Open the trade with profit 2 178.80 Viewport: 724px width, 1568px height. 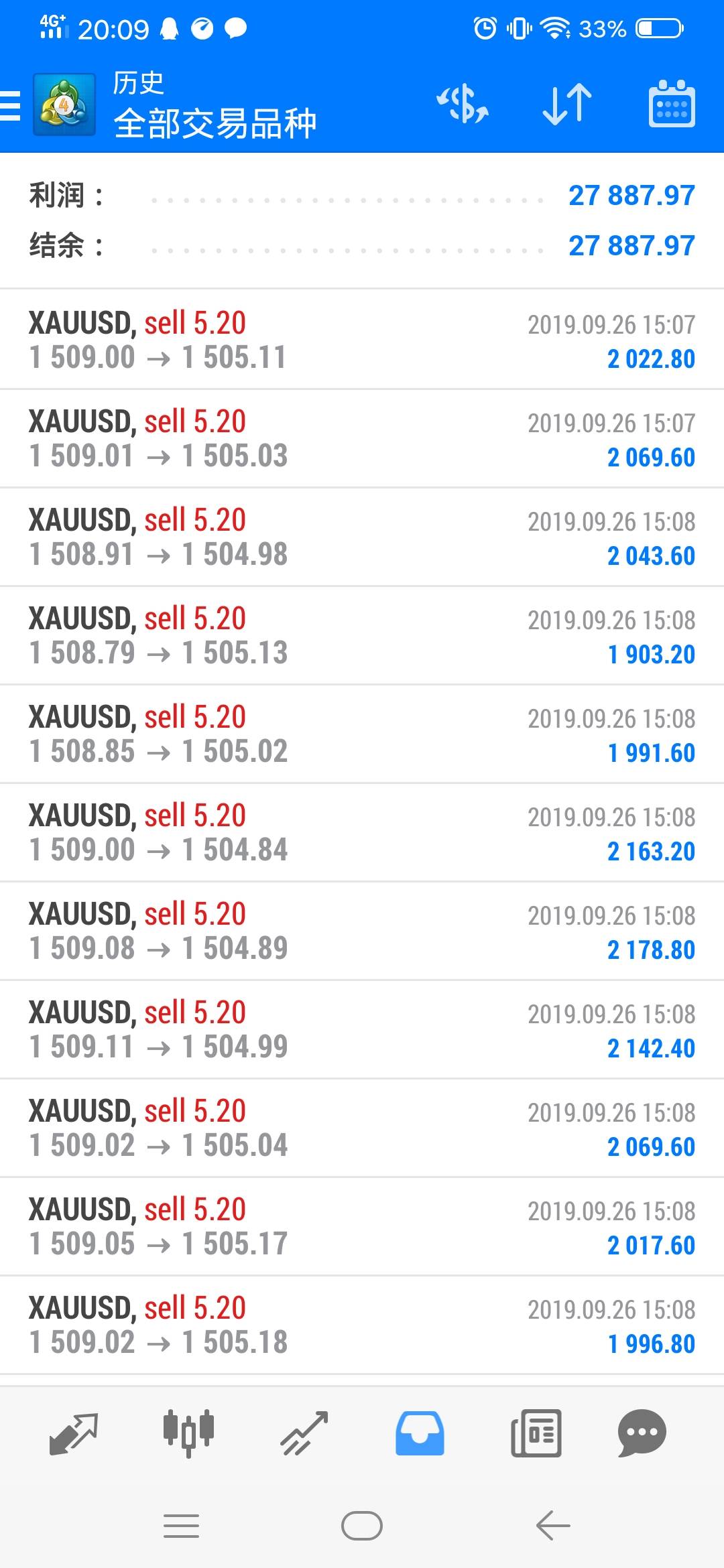pos(362,931)
